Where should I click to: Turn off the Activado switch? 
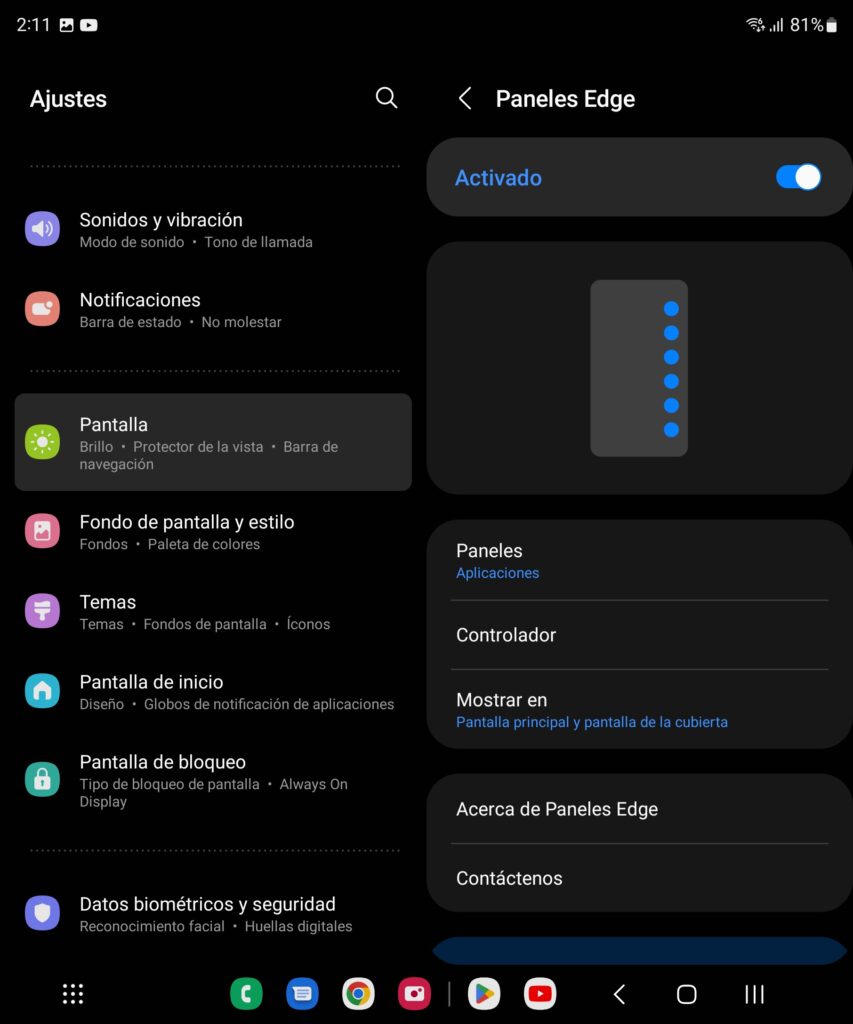(798, 177)
